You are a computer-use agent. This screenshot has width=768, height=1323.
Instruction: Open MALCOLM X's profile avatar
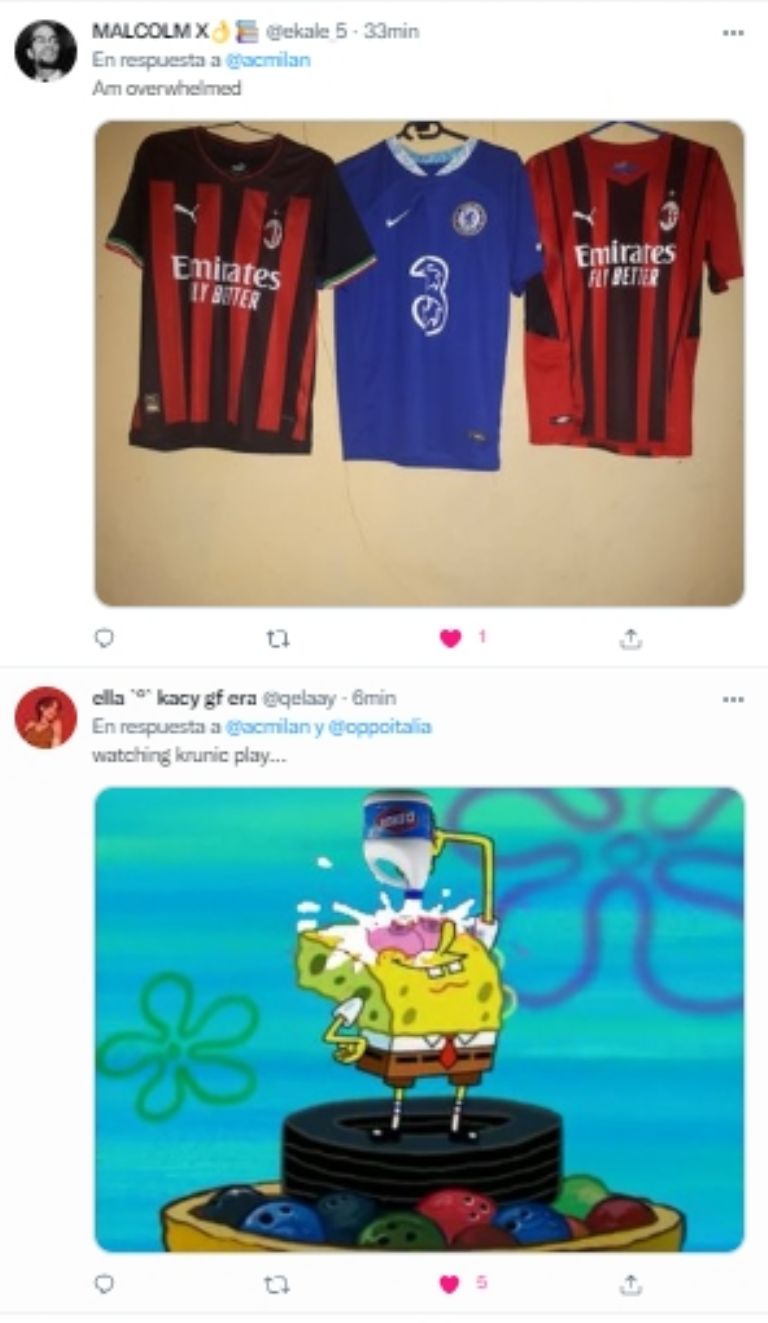(x=46, y=50)
